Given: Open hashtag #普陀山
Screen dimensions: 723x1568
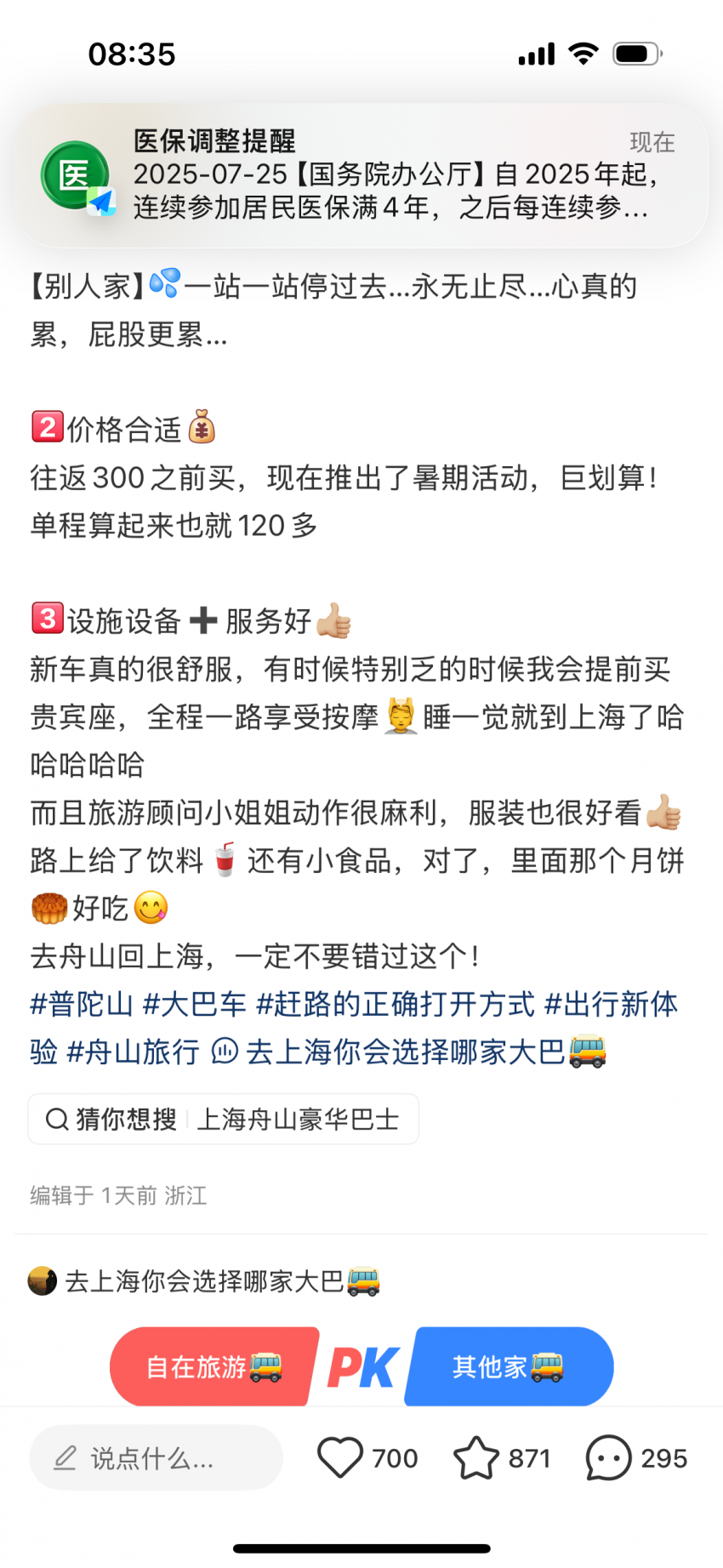Looking at the screenshot, I should (82, 1004).
